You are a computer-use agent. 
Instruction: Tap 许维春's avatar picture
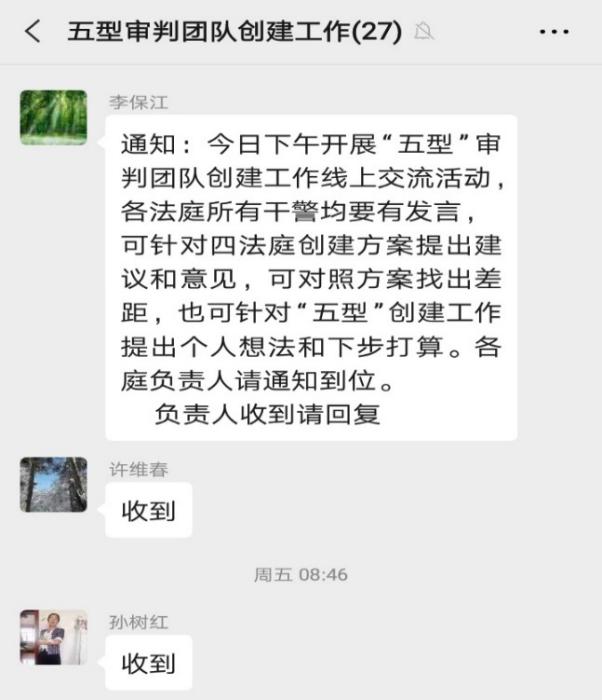[x=53, y=484]
